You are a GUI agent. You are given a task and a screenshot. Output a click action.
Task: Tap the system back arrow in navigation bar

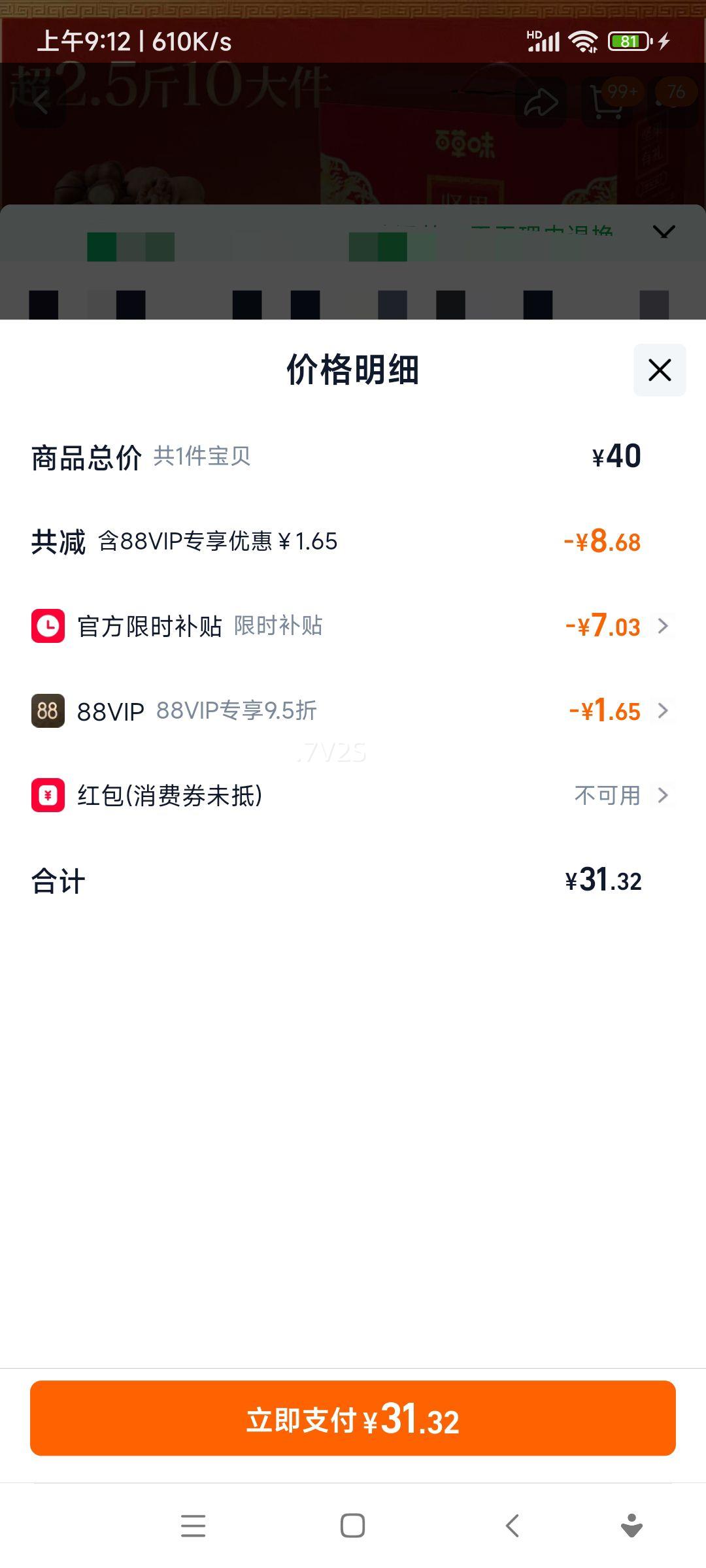[x=512, y=1526]
